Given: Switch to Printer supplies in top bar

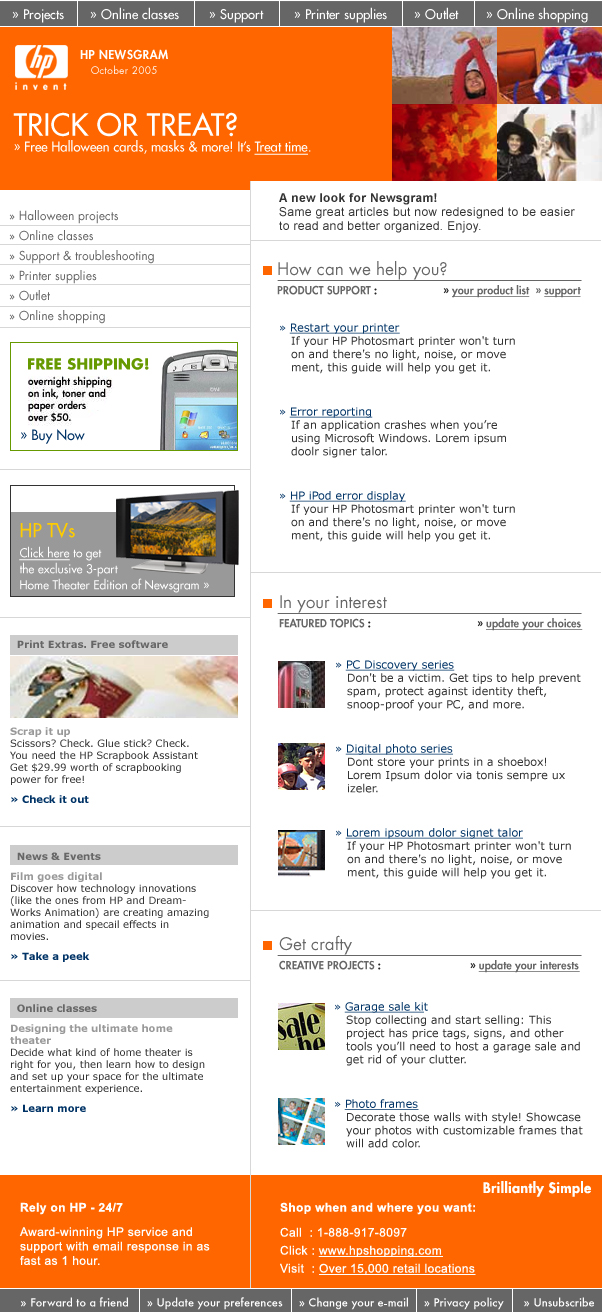Looking at the screenshot, I should (x=340, y=14).
